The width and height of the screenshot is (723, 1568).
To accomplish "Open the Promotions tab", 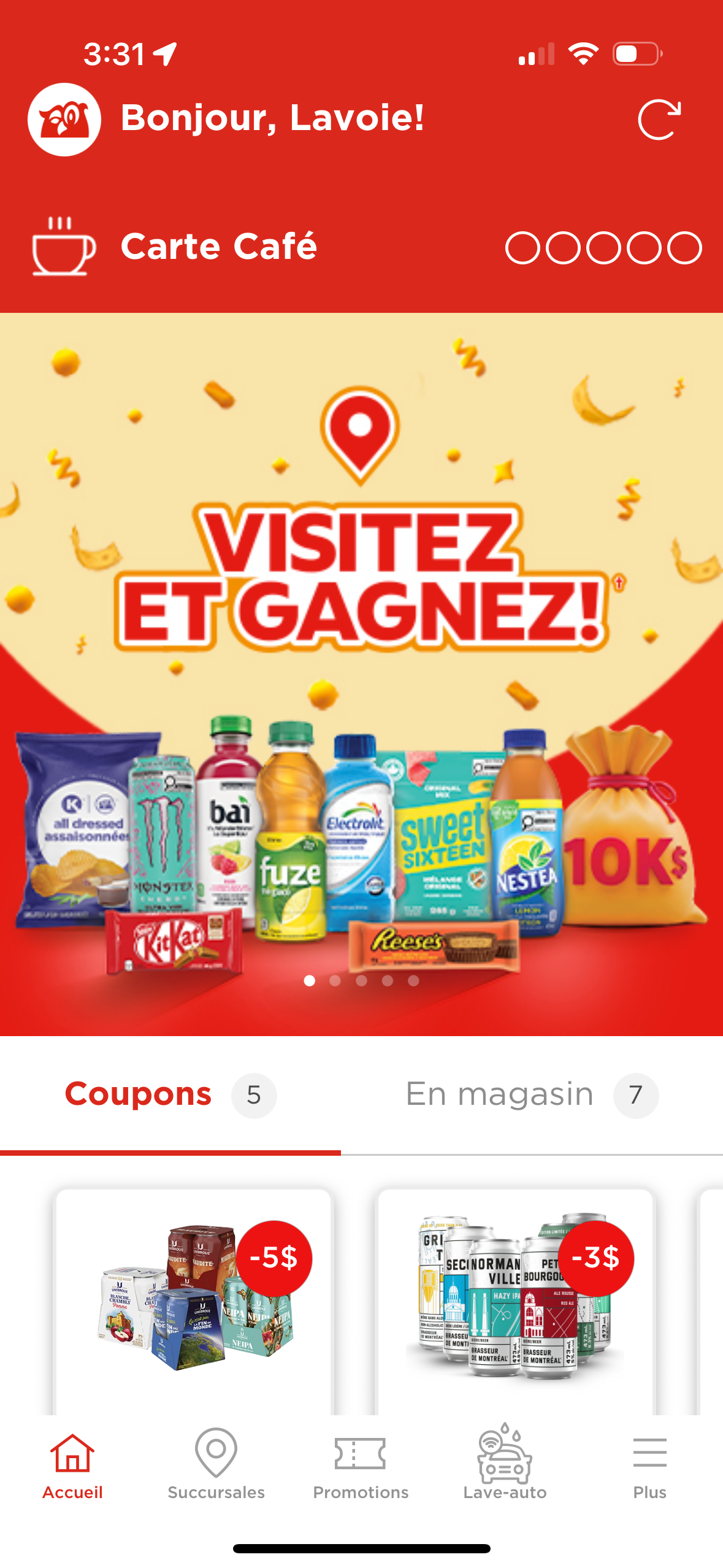I will (361, 1465).
